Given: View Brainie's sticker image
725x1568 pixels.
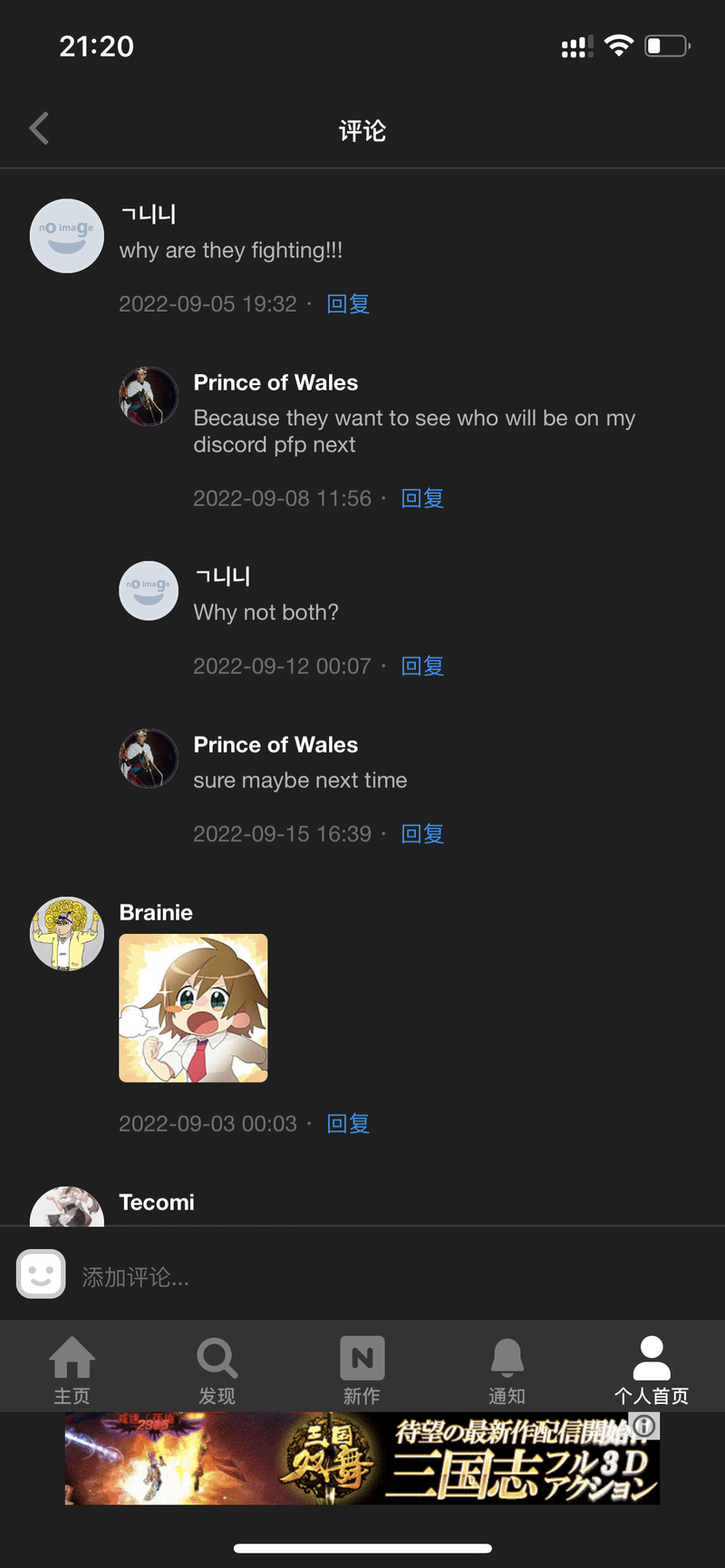Looking at the screenshot, I should [193, 1008].
